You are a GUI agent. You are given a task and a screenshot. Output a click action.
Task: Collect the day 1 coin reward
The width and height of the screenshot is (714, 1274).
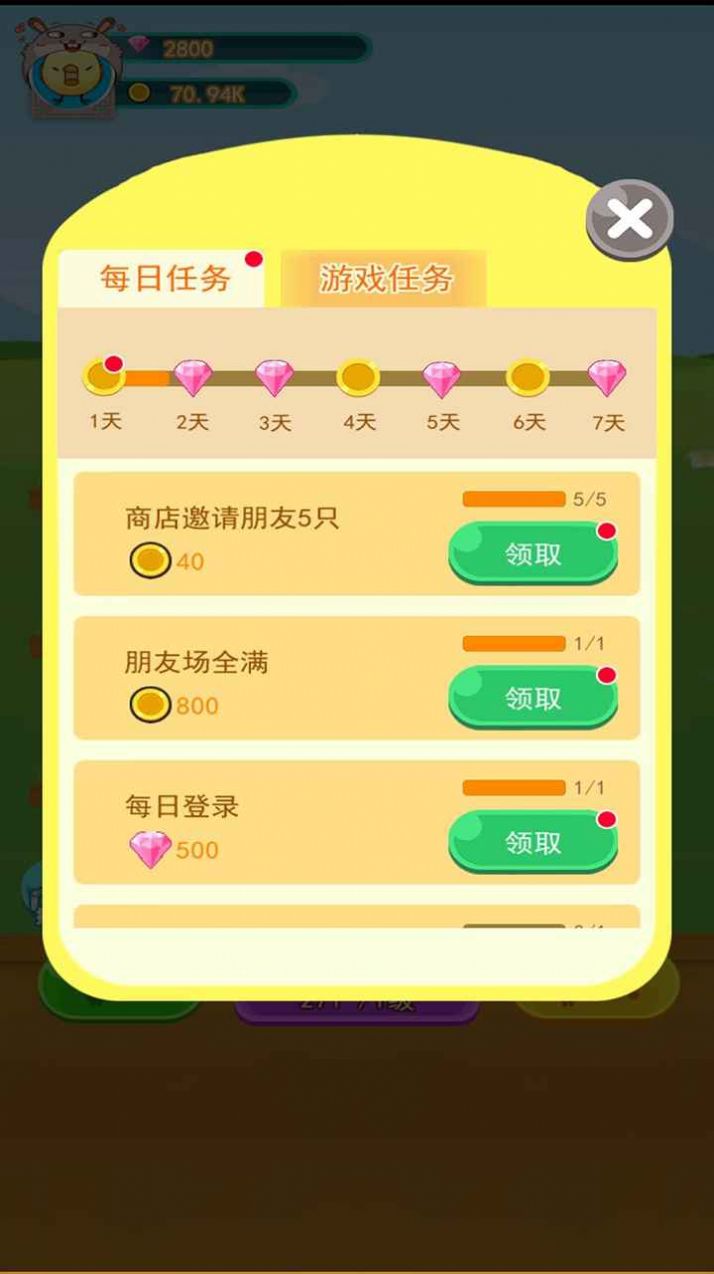[x=103, y=378]
